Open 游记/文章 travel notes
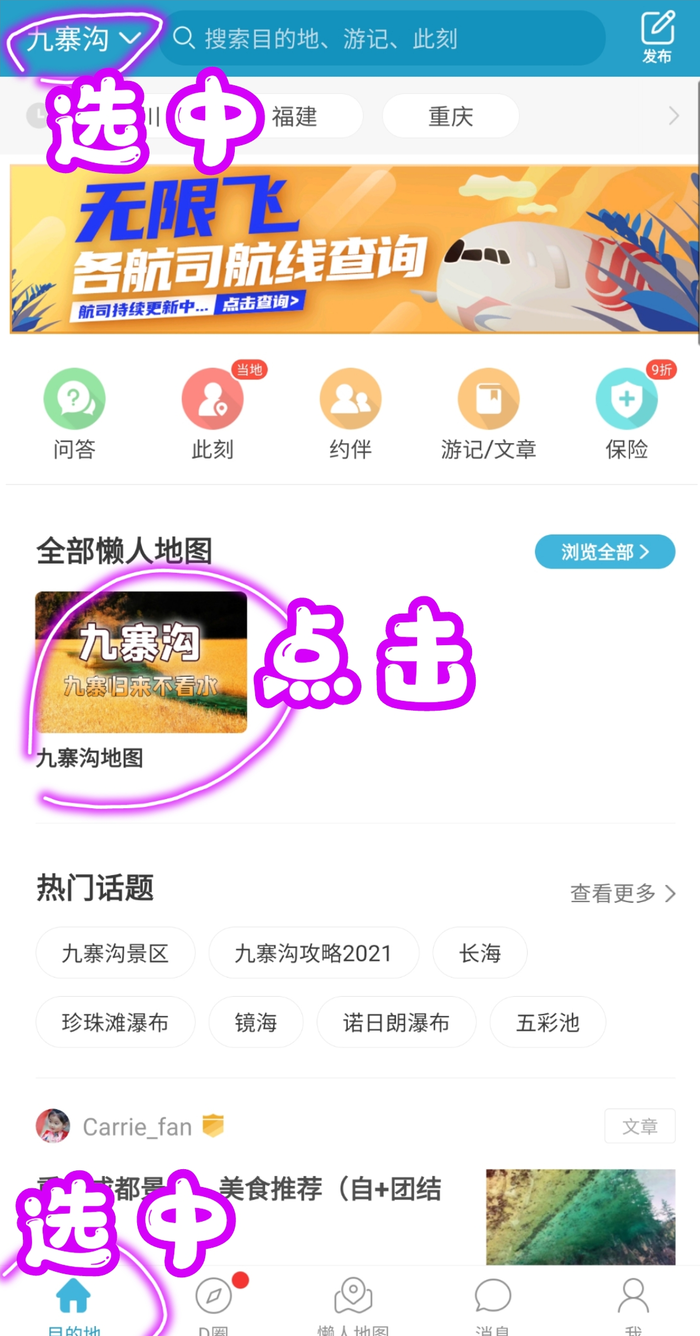 point(488,414)
